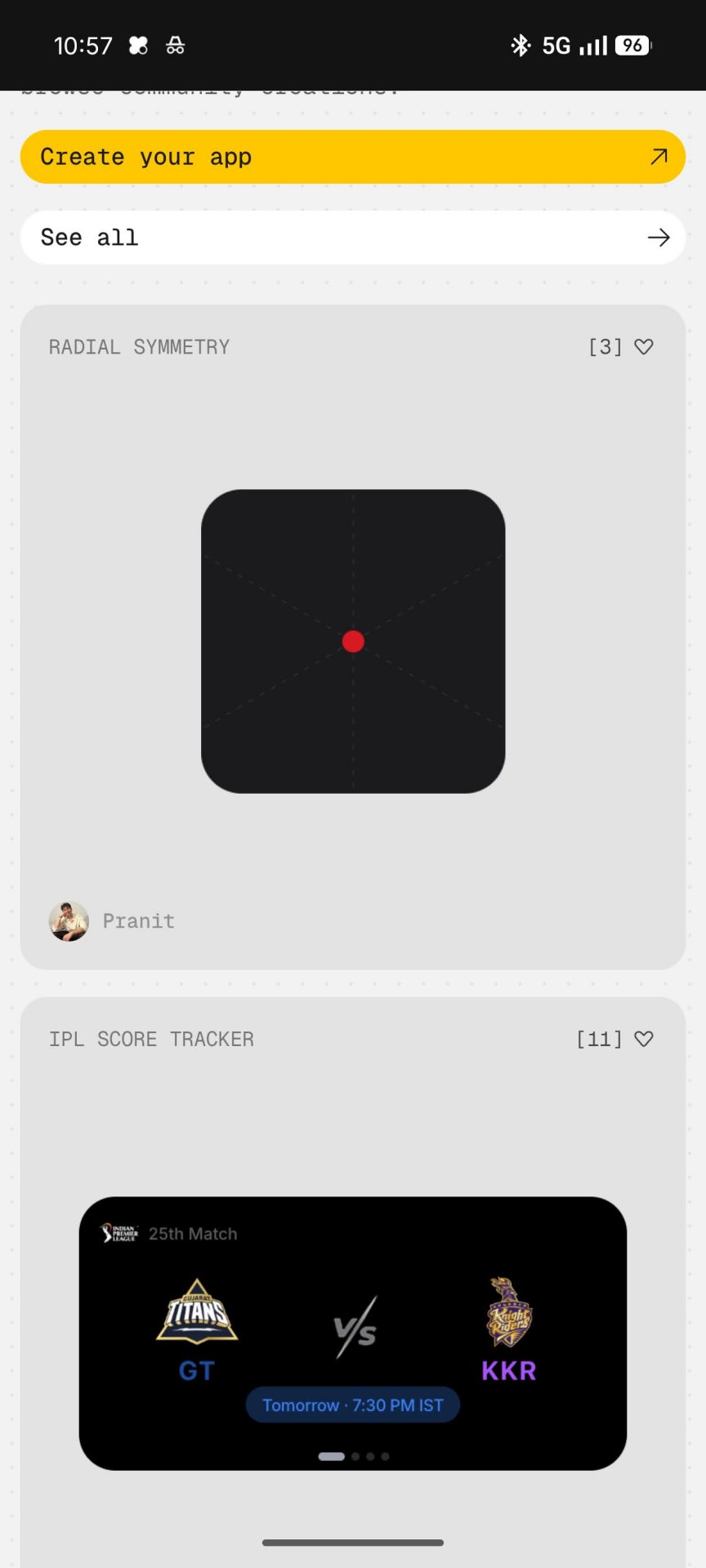Viewport: 706px width, 1568px height.
Task: Like the Radial Symmetry creation
Action: 644,347
